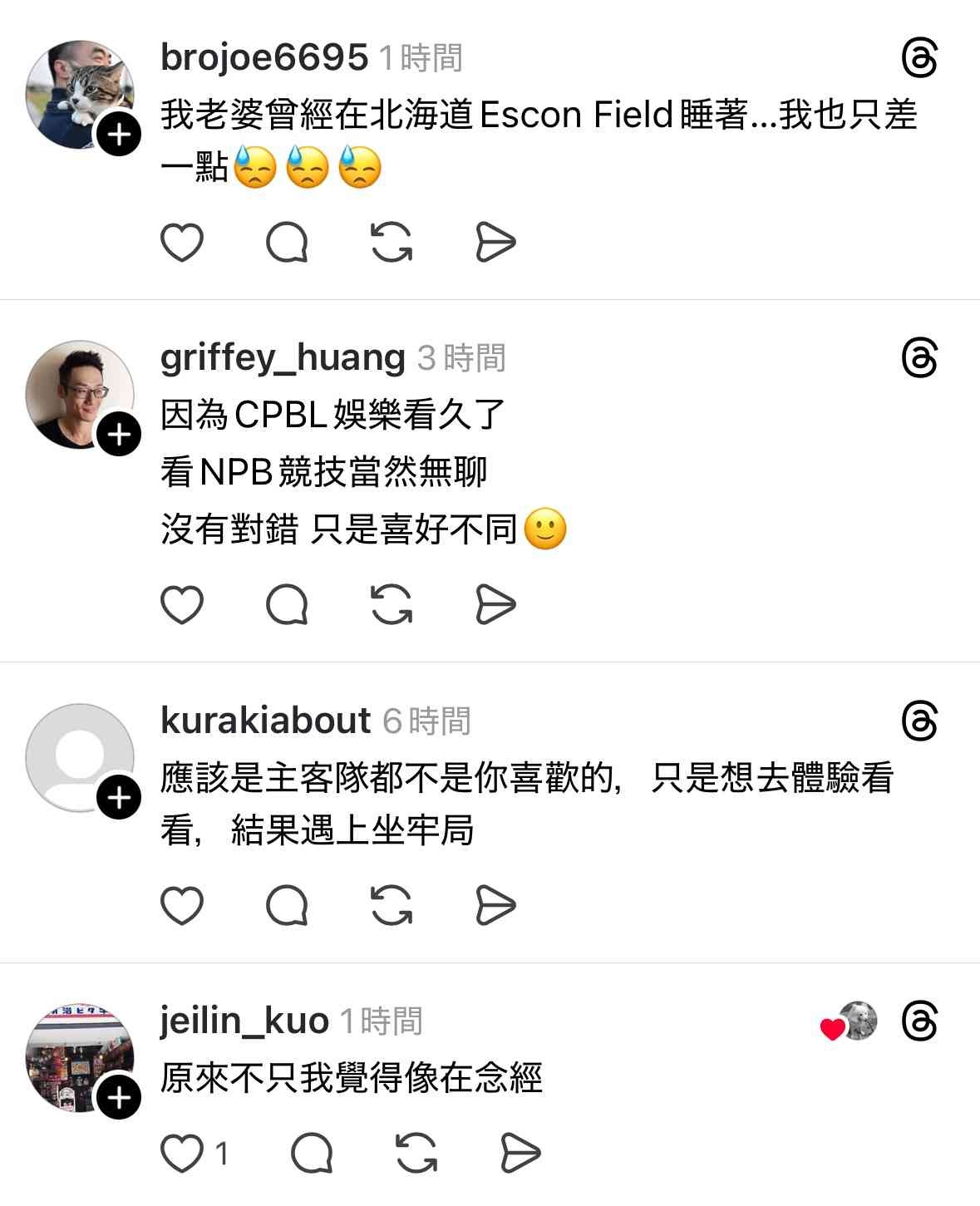
Task: Follow brojoe6695 via plus badge
Action: click(119, 134)
